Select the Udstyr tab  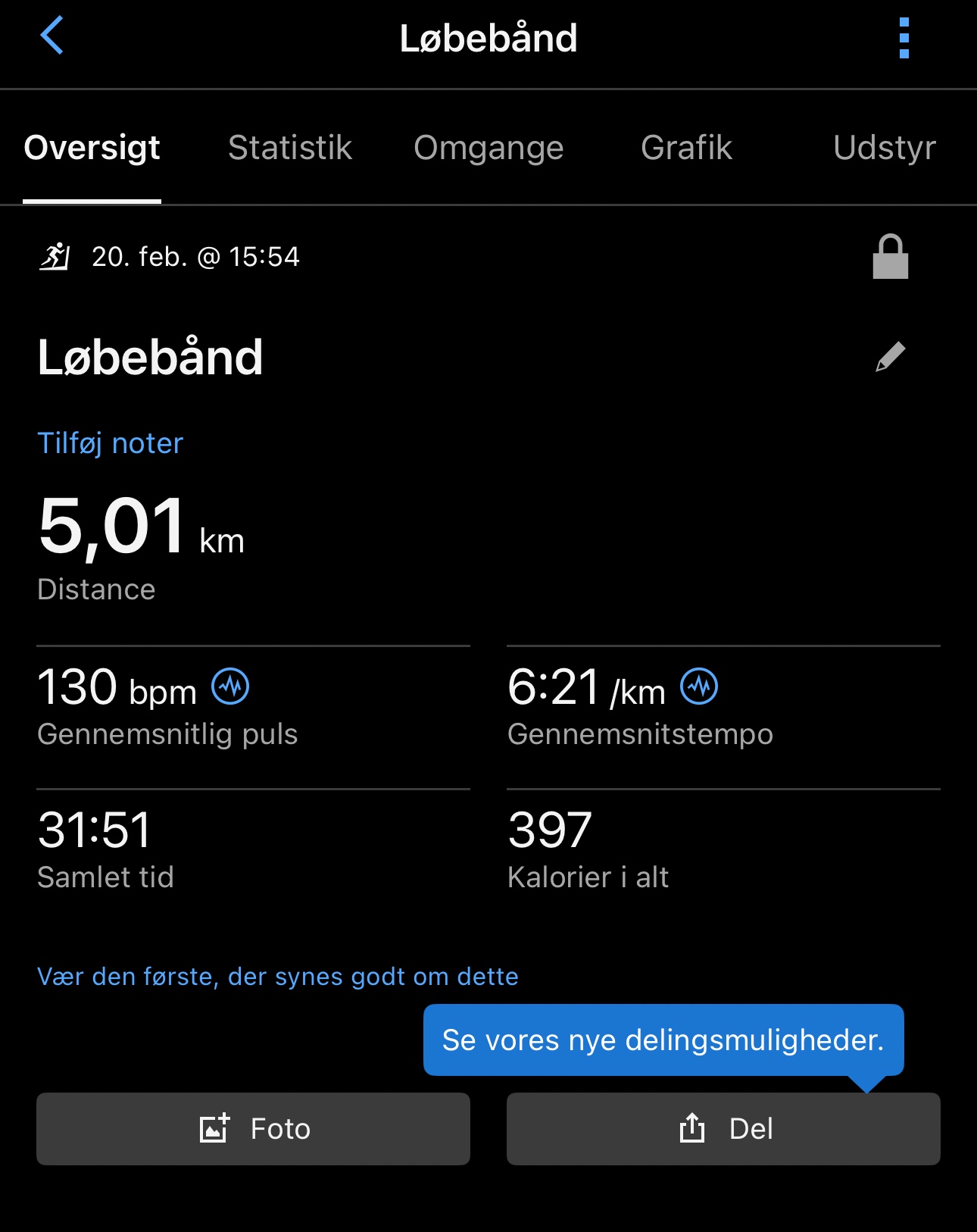coord(884,148)
